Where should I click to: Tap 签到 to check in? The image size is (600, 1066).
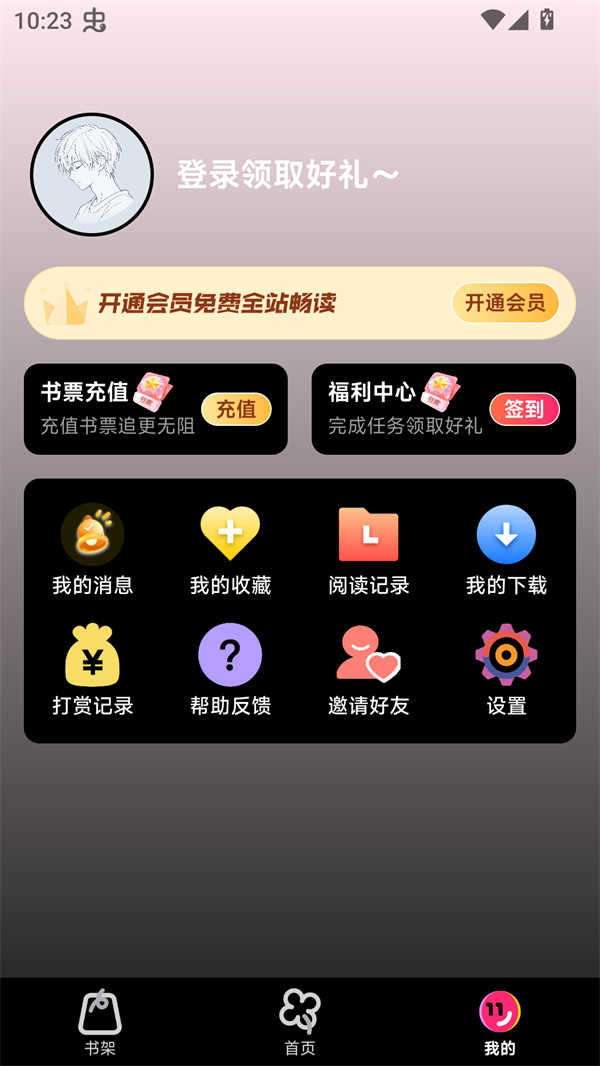[523, 409]
